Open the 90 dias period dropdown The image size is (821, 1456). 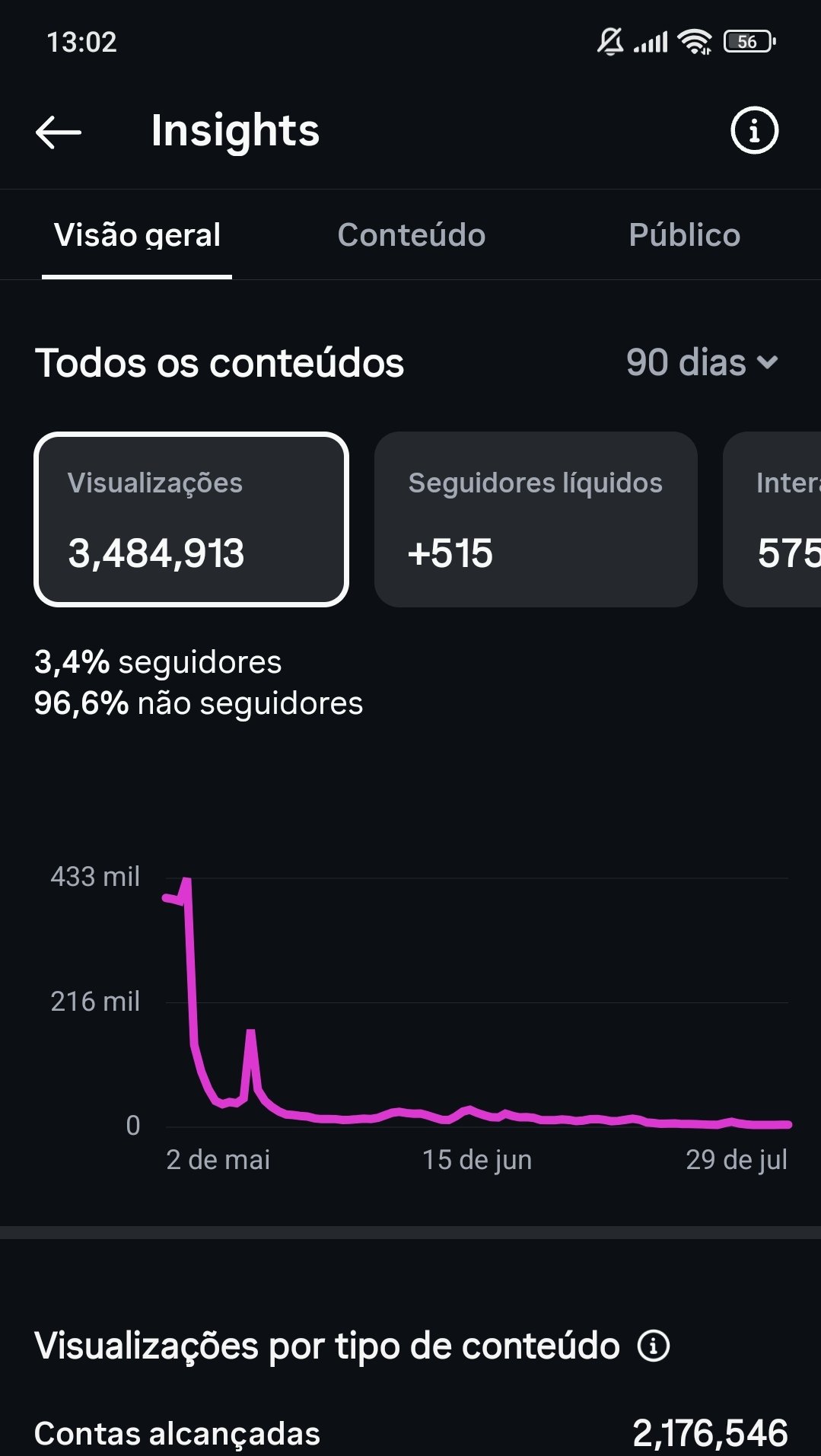point(702,362)
